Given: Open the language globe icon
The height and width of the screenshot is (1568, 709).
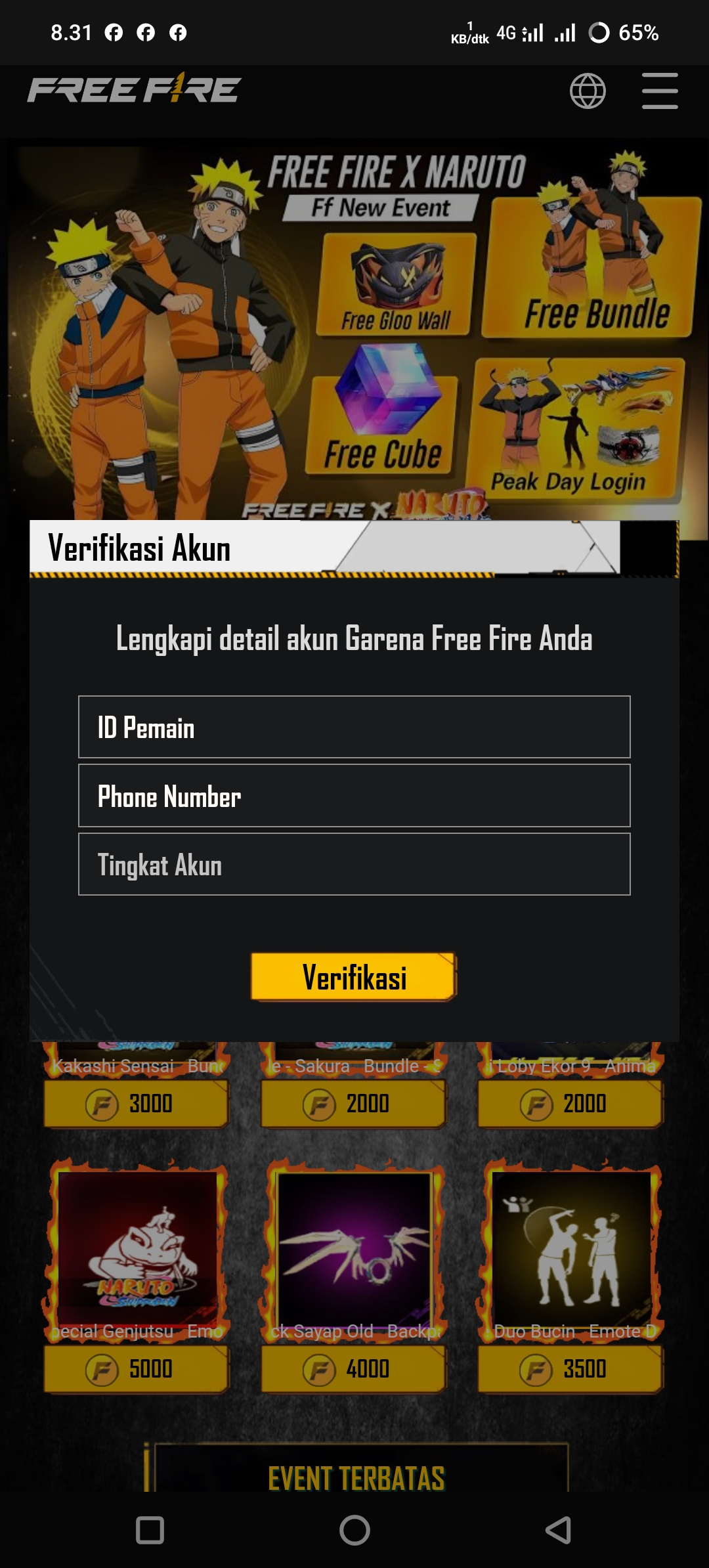Looking at the screenshot, I should 588,91.
